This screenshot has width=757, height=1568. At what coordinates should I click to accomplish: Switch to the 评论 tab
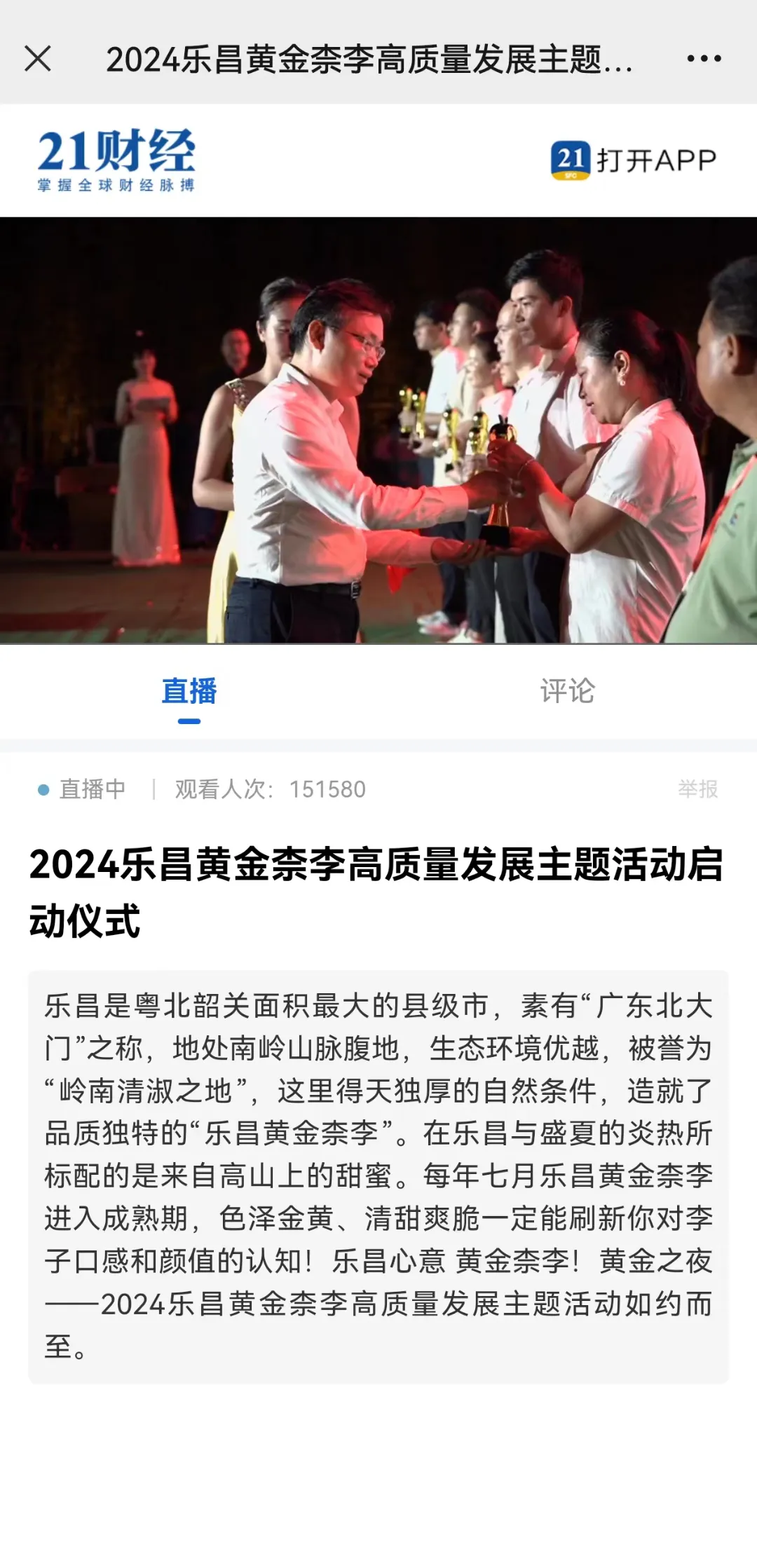[567, 691]
